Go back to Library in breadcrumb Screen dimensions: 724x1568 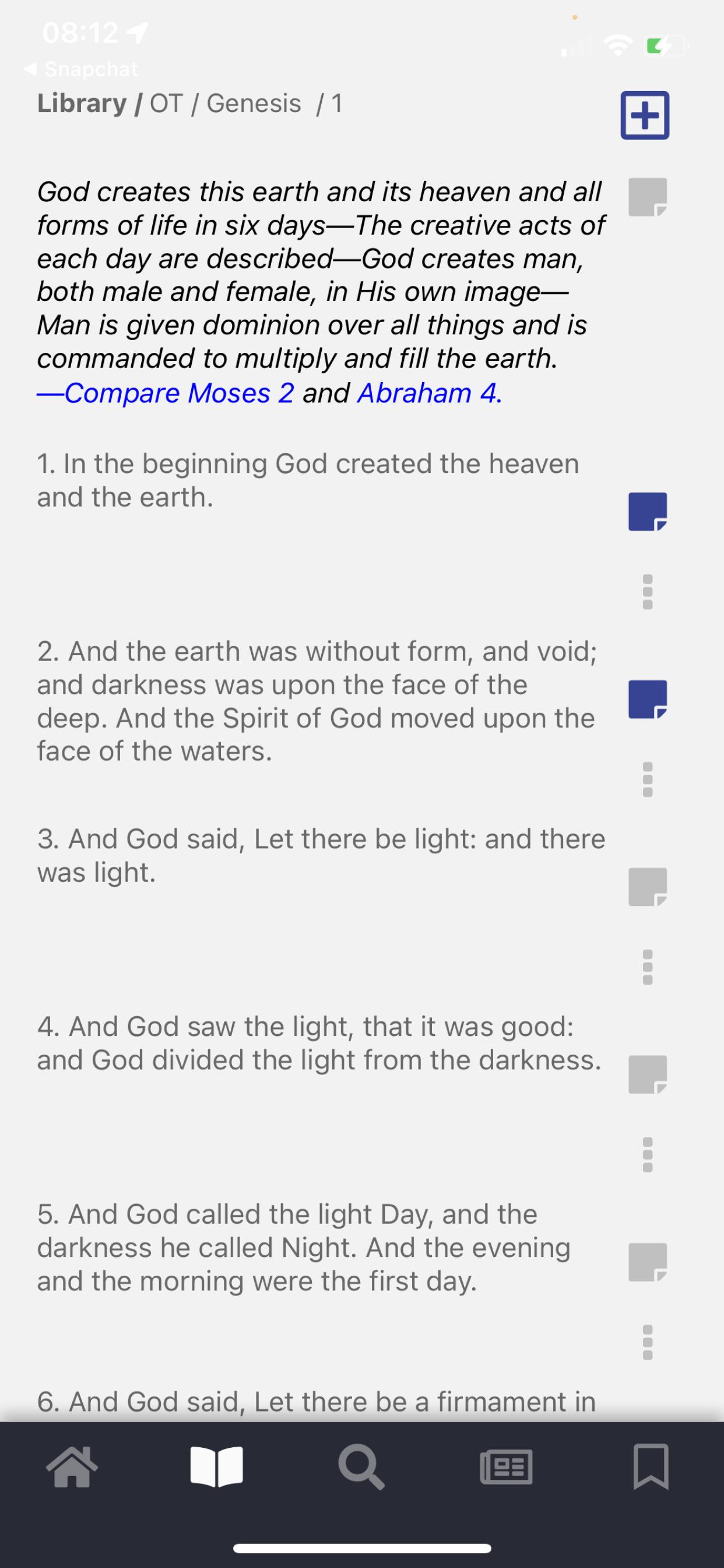(x=82, y=103)
